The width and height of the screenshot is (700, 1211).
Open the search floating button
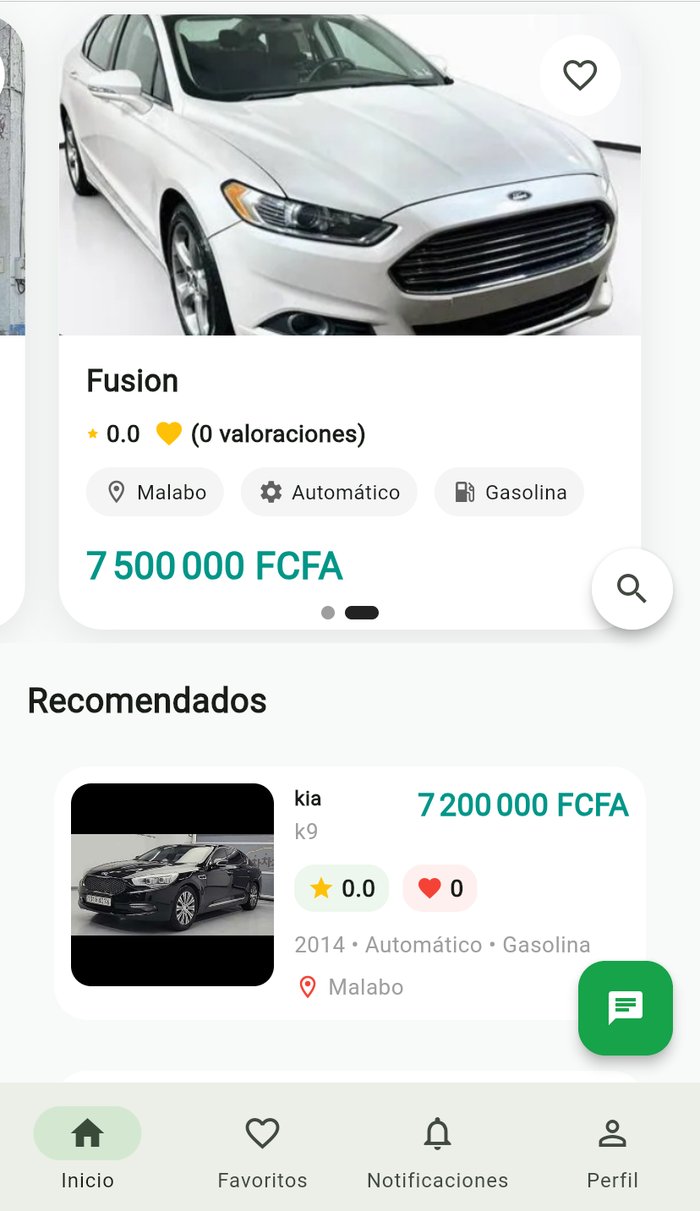[x=632, y=589]
